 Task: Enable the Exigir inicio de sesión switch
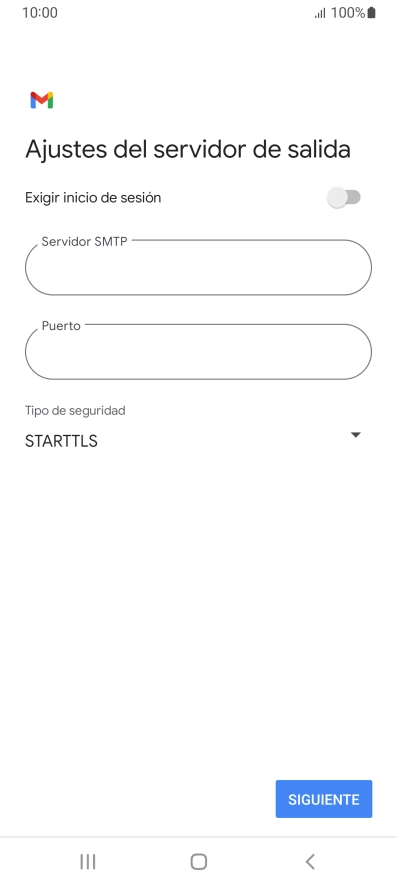tap(343, 198)
